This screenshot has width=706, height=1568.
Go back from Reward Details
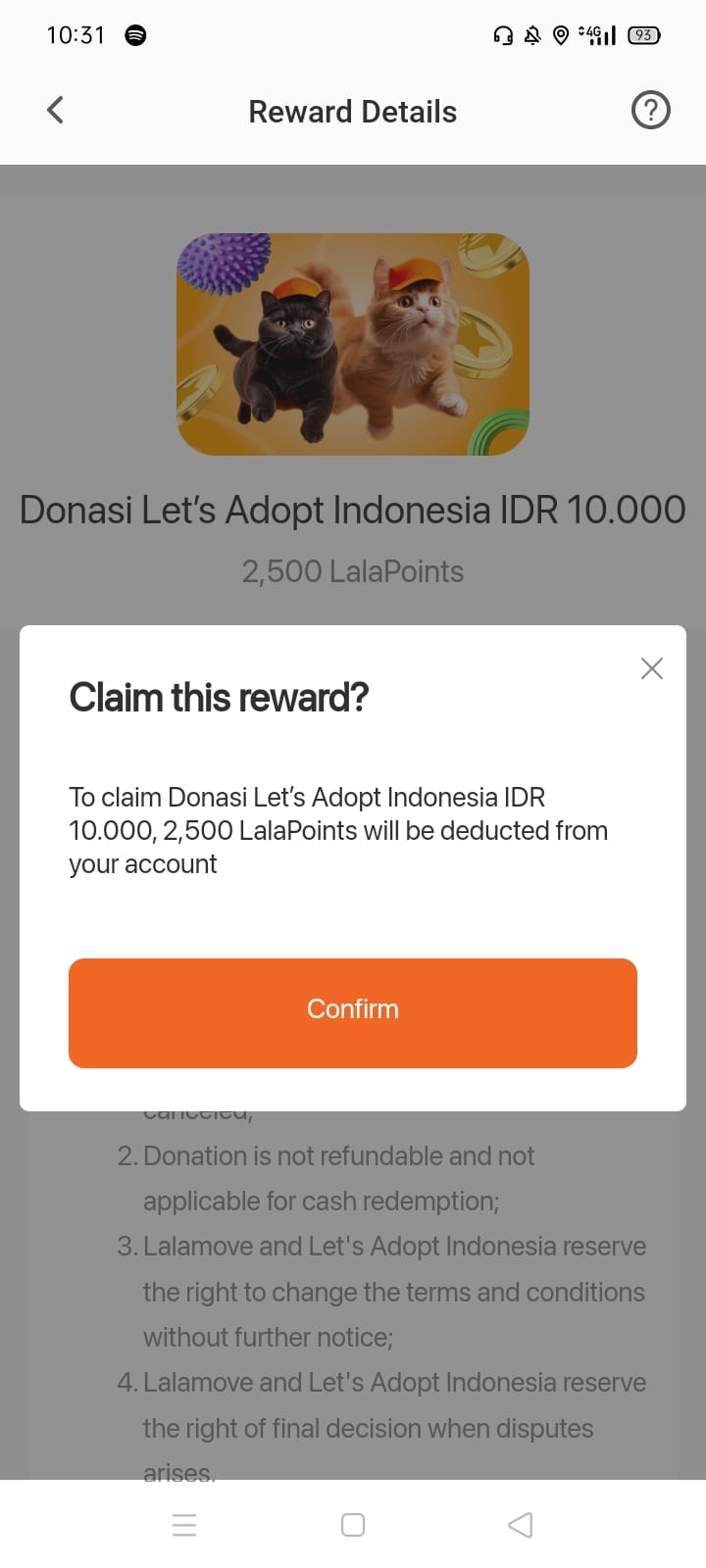(x=56, y=110)
